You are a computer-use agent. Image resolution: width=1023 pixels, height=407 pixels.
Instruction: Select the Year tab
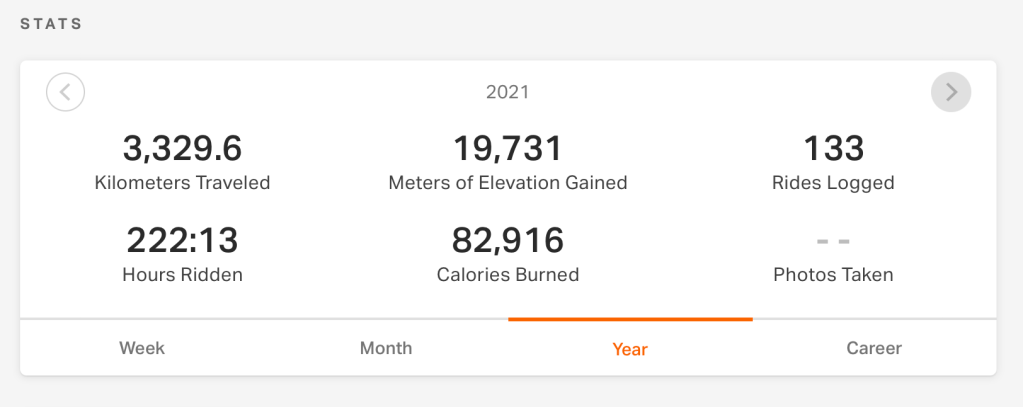(x=630, y=349)
